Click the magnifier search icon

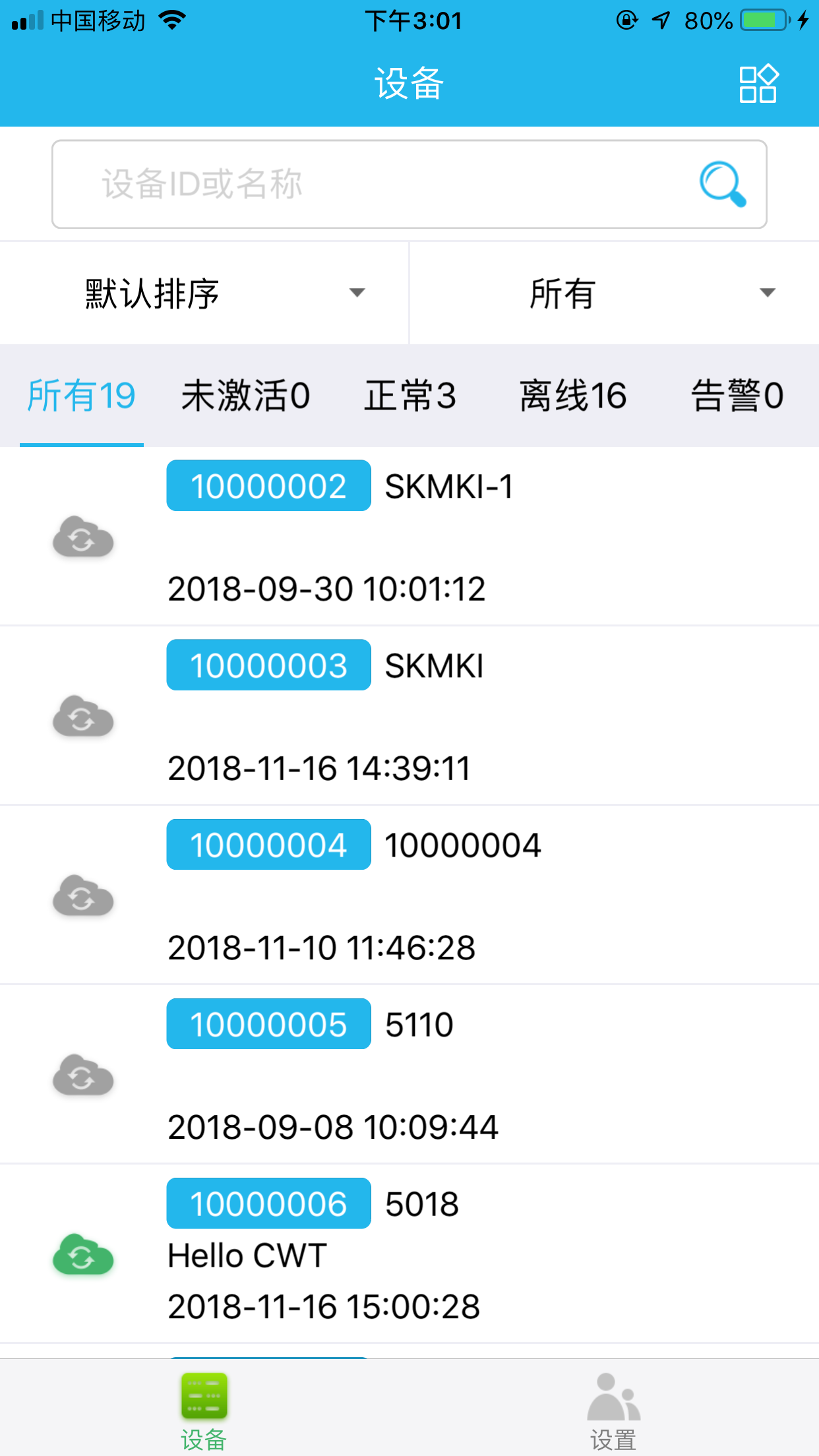point(723,185)
